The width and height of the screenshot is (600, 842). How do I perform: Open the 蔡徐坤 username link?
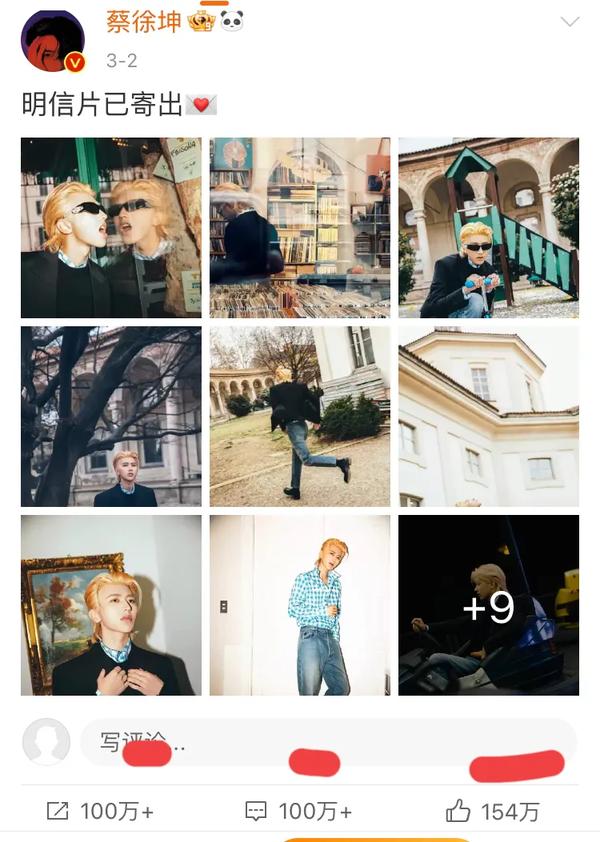click(x=143, y=21)
